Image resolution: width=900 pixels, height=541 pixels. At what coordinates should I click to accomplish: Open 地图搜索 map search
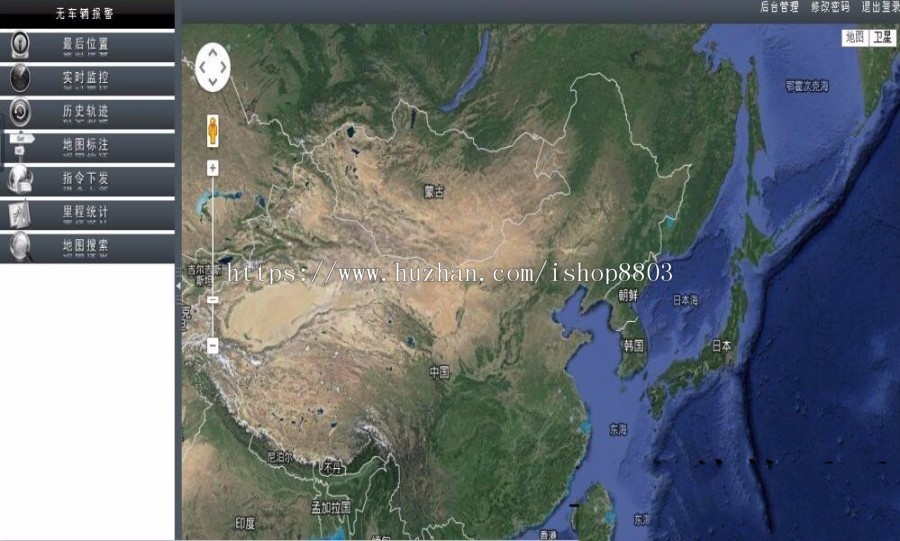pos(87,246)
